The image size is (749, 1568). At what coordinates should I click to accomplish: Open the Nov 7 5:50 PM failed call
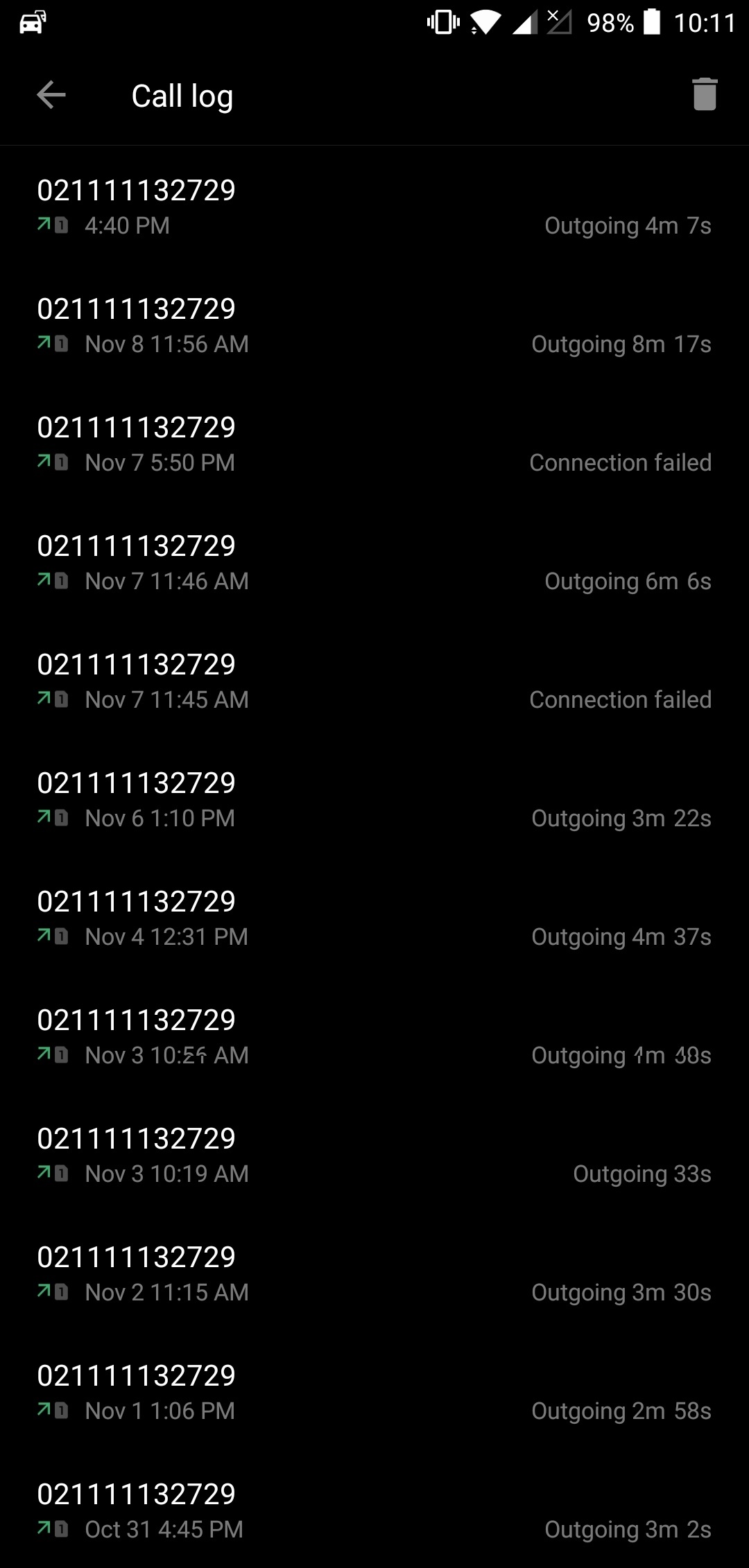pyautogui.click(x=374, y=443)
